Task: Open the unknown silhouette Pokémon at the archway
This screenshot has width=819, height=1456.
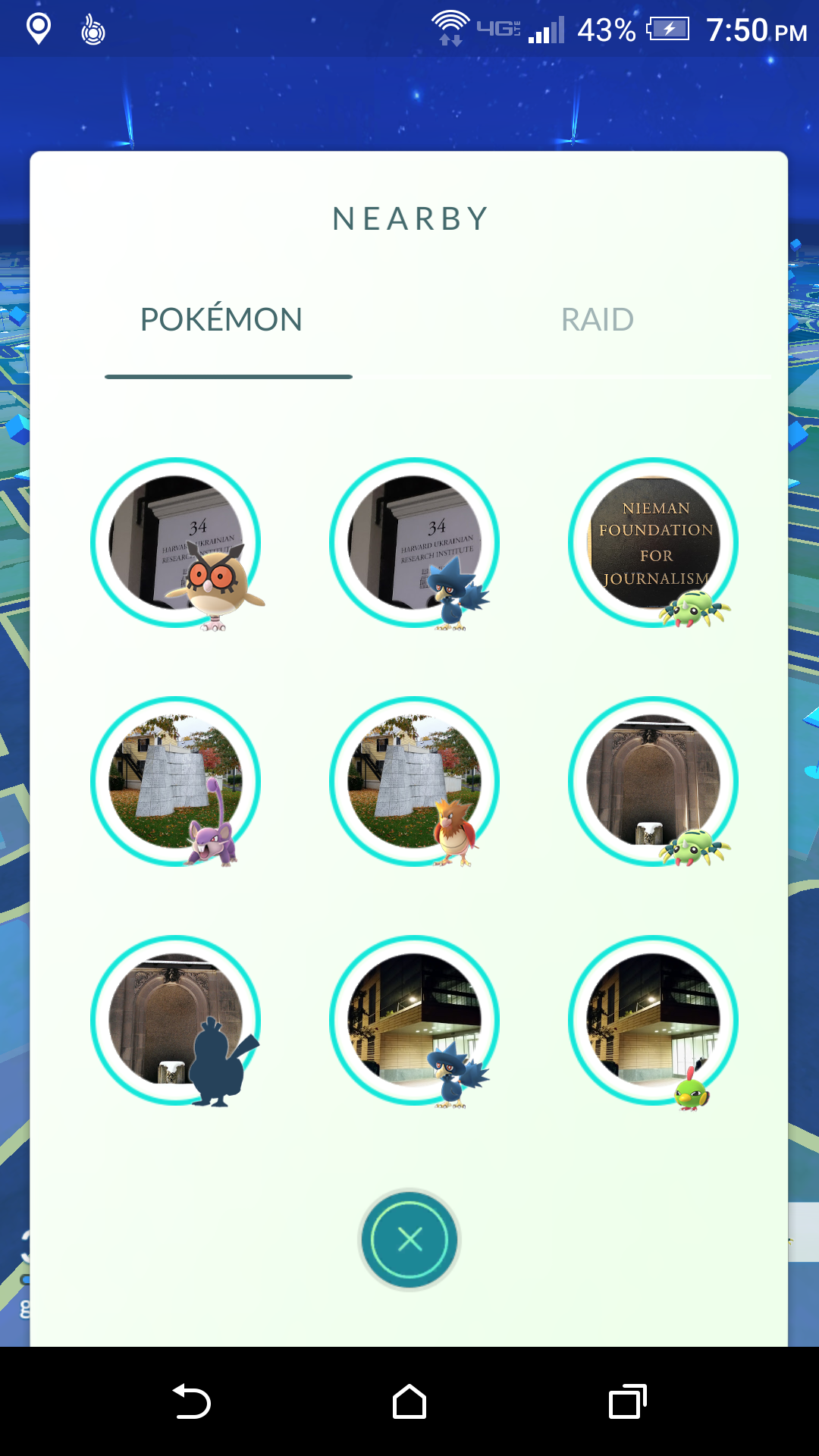Action: (x=176, y=1021)
